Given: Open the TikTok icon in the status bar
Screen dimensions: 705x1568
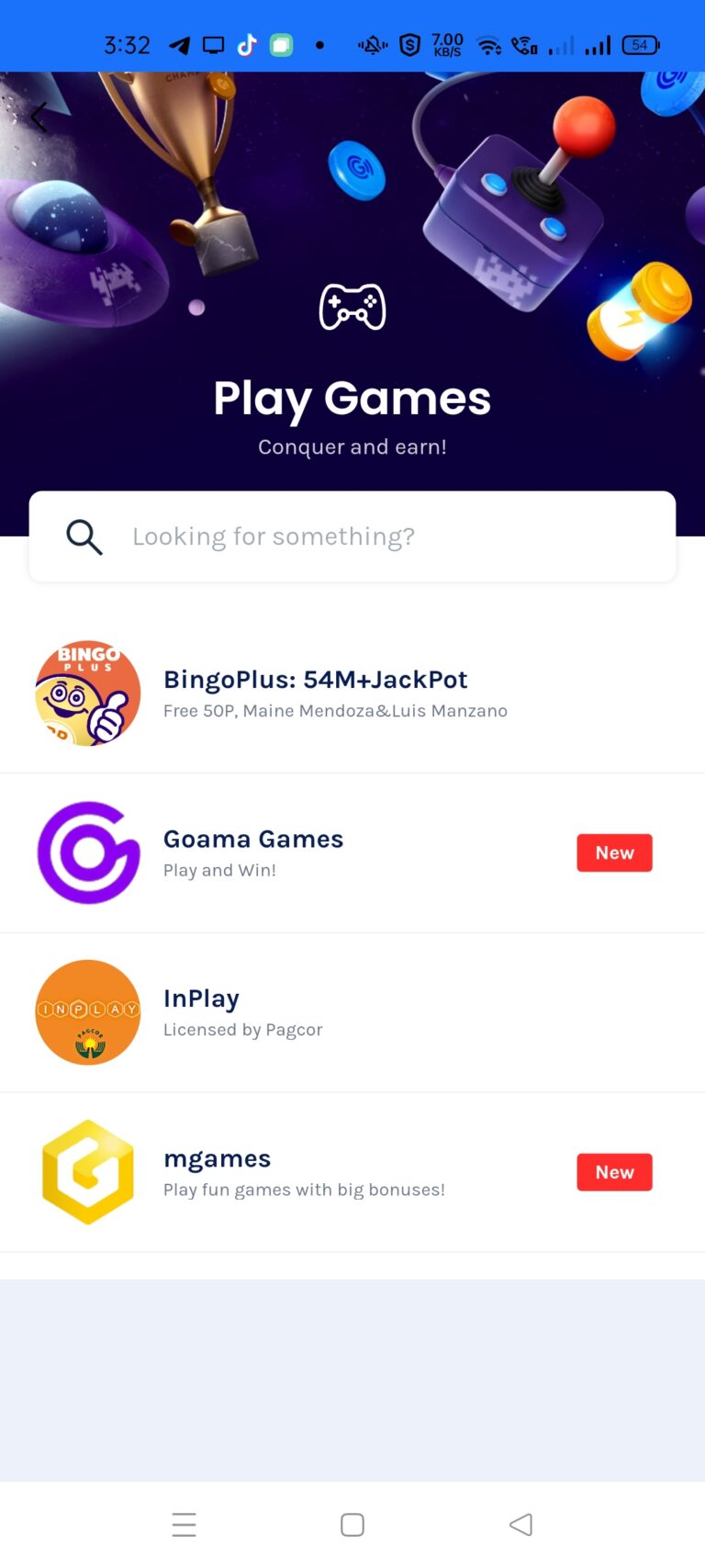Looking at the screenshot, I should [246, 43].
